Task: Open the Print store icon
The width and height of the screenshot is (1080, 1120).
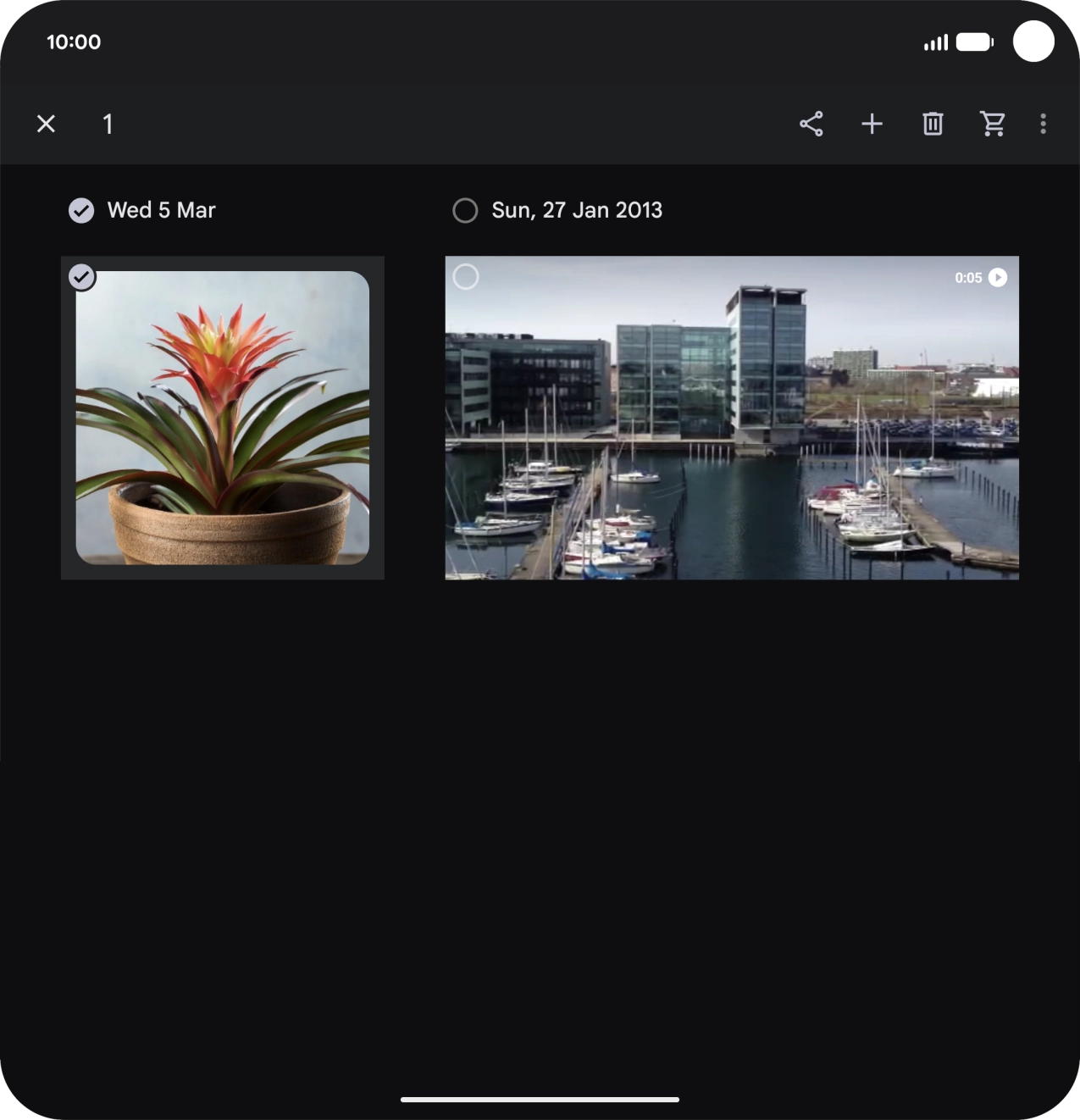Action: [x=993, y=124]
